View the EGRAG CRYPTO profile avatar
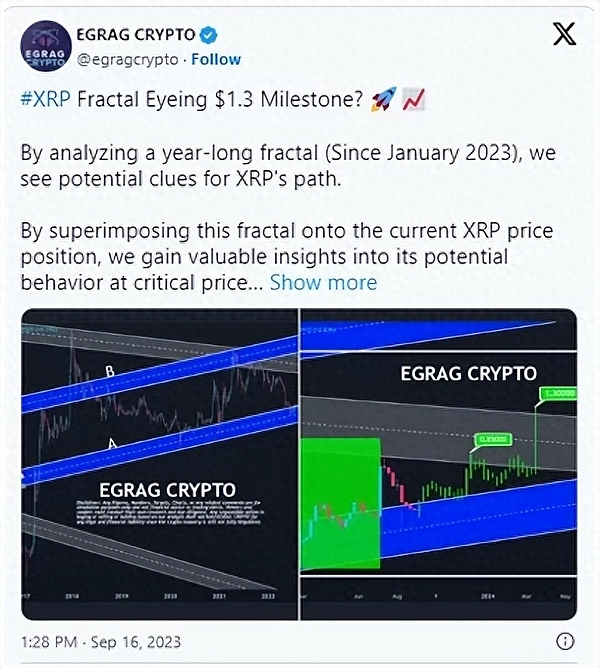The image size is (600, 668). pos(46,46)
